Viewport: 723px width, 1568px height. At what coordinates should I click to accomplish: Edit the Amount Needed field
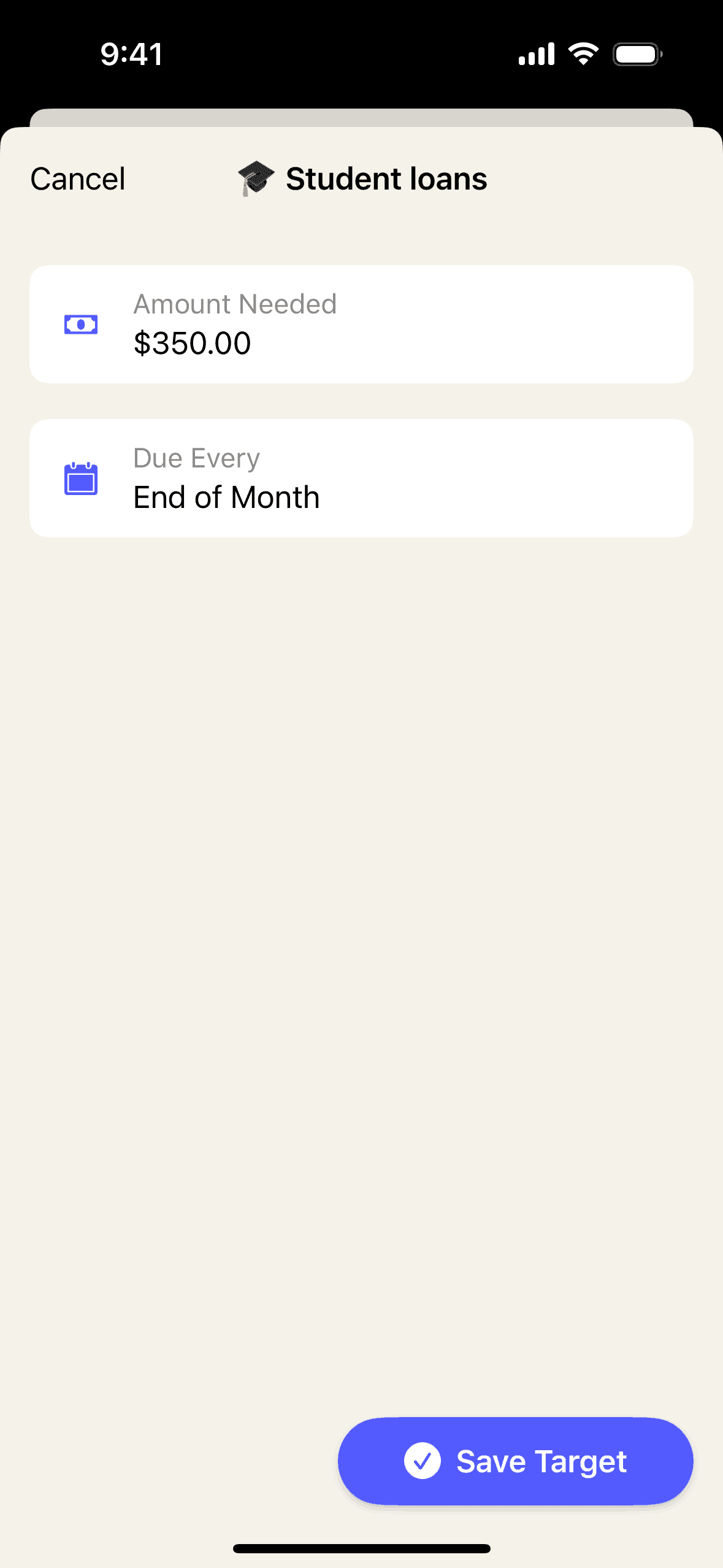coord(361,325)
